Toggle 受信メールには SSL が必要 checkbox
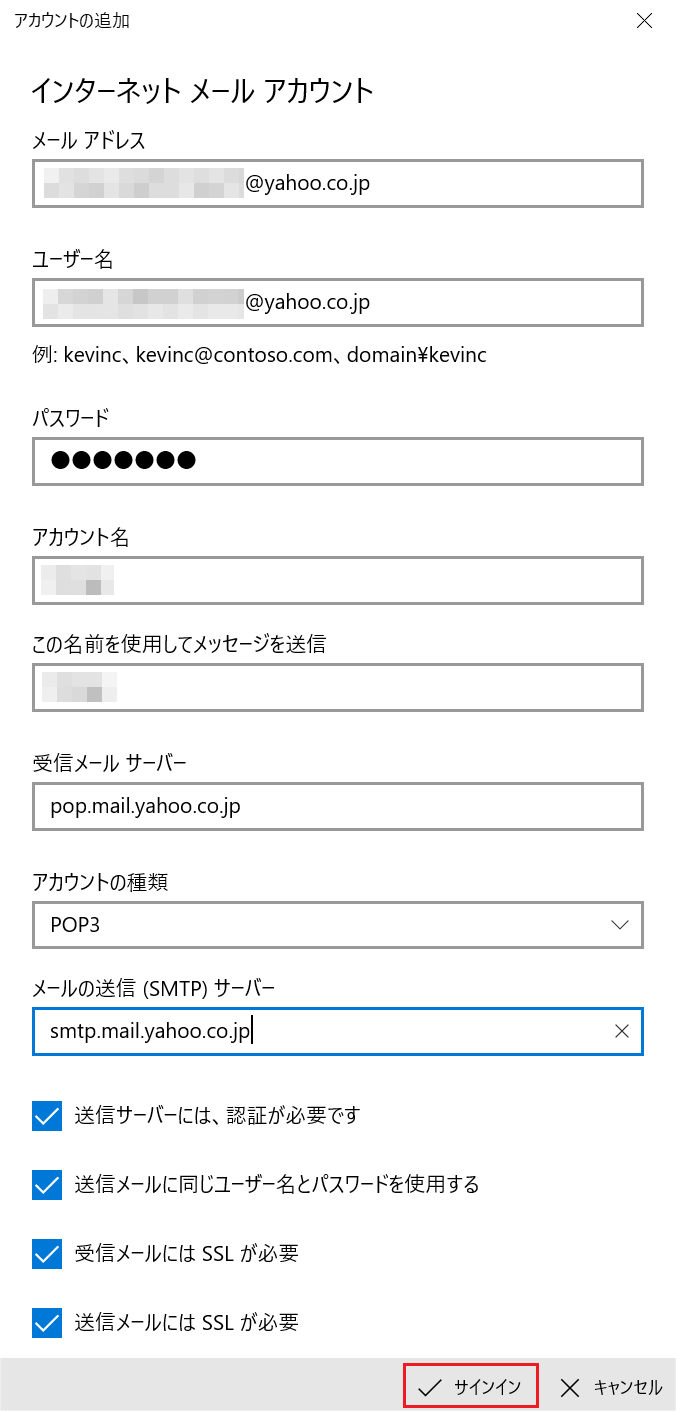This screenshot has height=1411, width=676. 47,1254
